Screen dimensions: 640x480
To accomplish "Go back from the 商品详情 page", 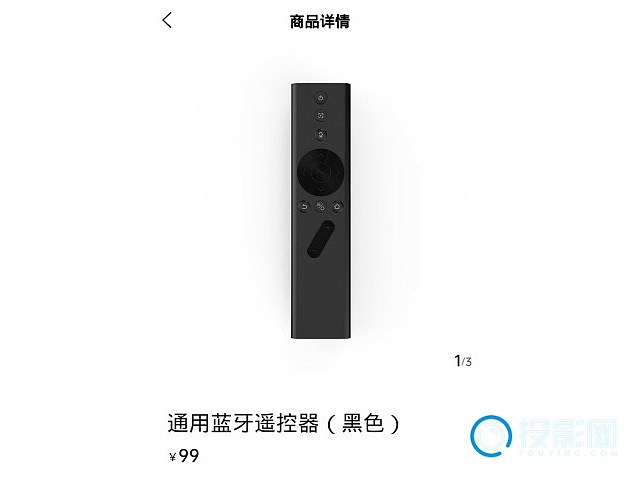I will [167, 20].
